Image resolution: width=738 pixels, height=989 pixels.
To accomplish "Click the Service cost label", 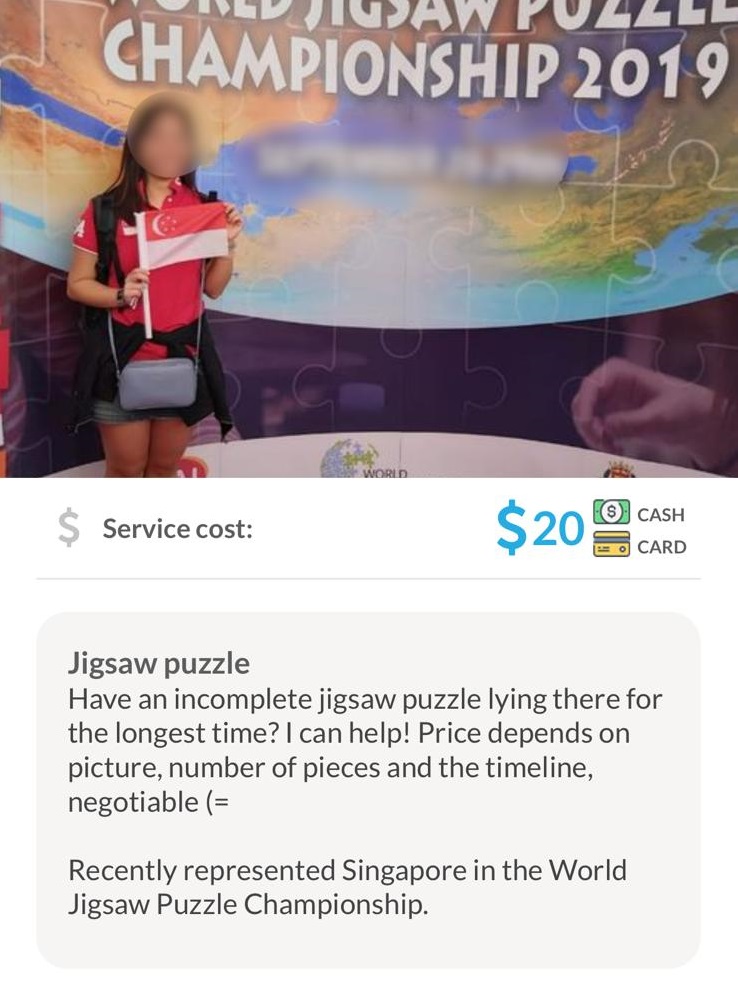I will [176, 528].
